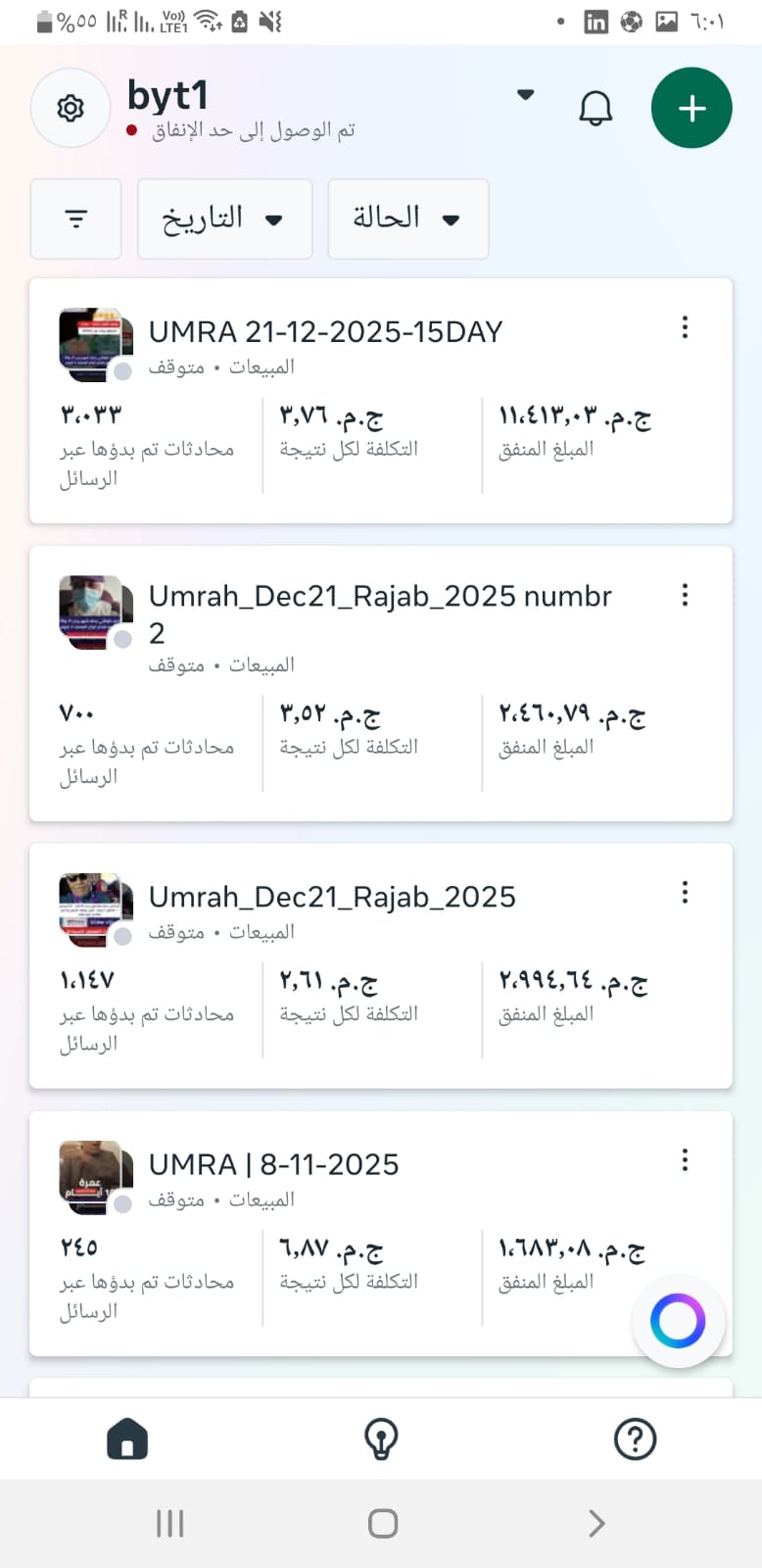Open overflow menu for the ٢٬٩٩٤٫٦٤ ج.م. campaign

pyautogui.click(x=685, y=892)
